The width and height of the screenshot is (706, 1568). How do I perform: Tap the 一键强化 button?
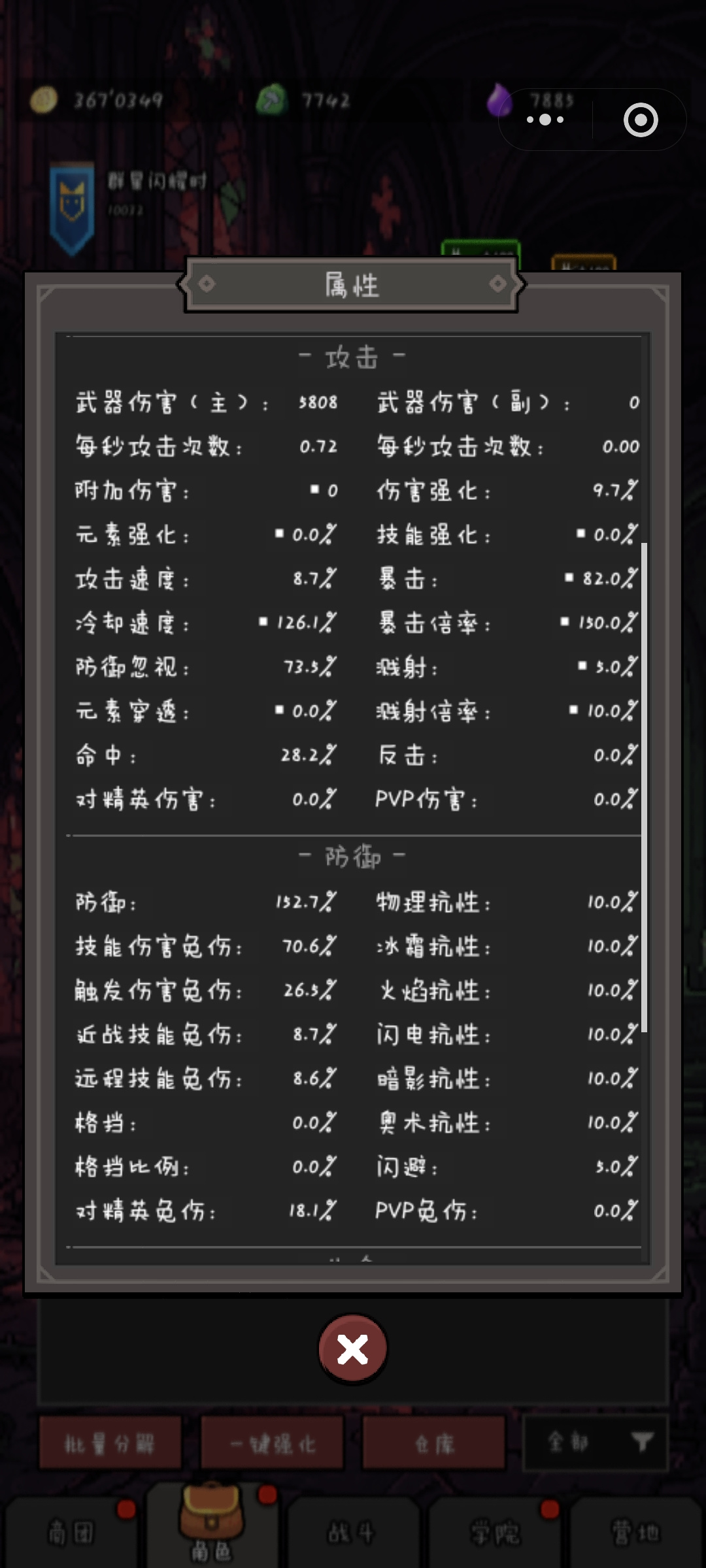pos(272,1443)
